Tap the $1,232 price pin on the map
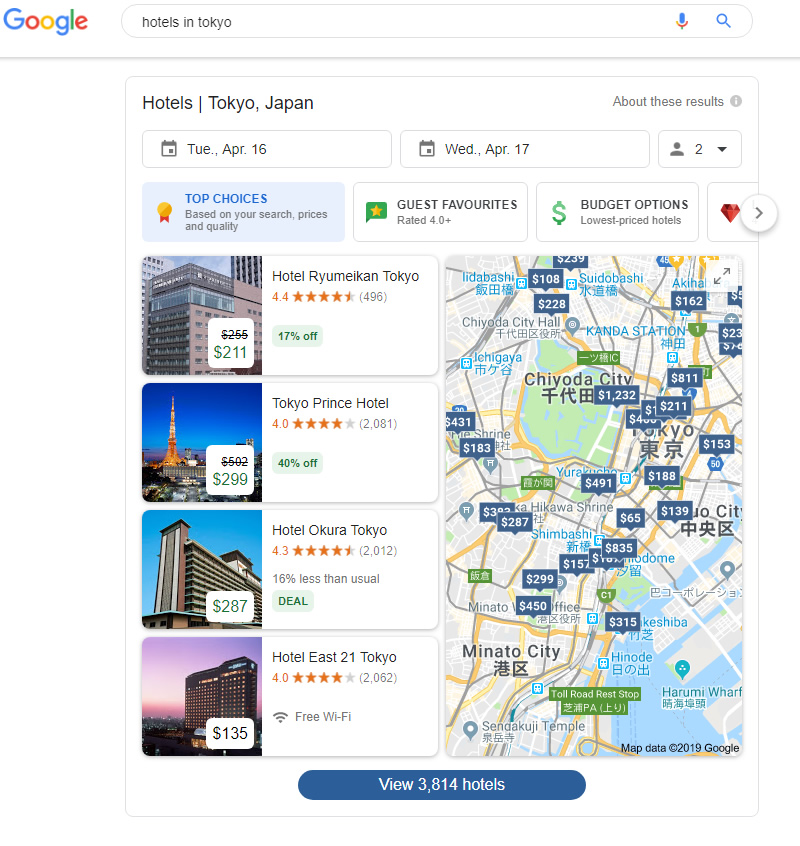The width and height of the screenshot is (800, 846). pyautogui.click(x=616, y=395)
